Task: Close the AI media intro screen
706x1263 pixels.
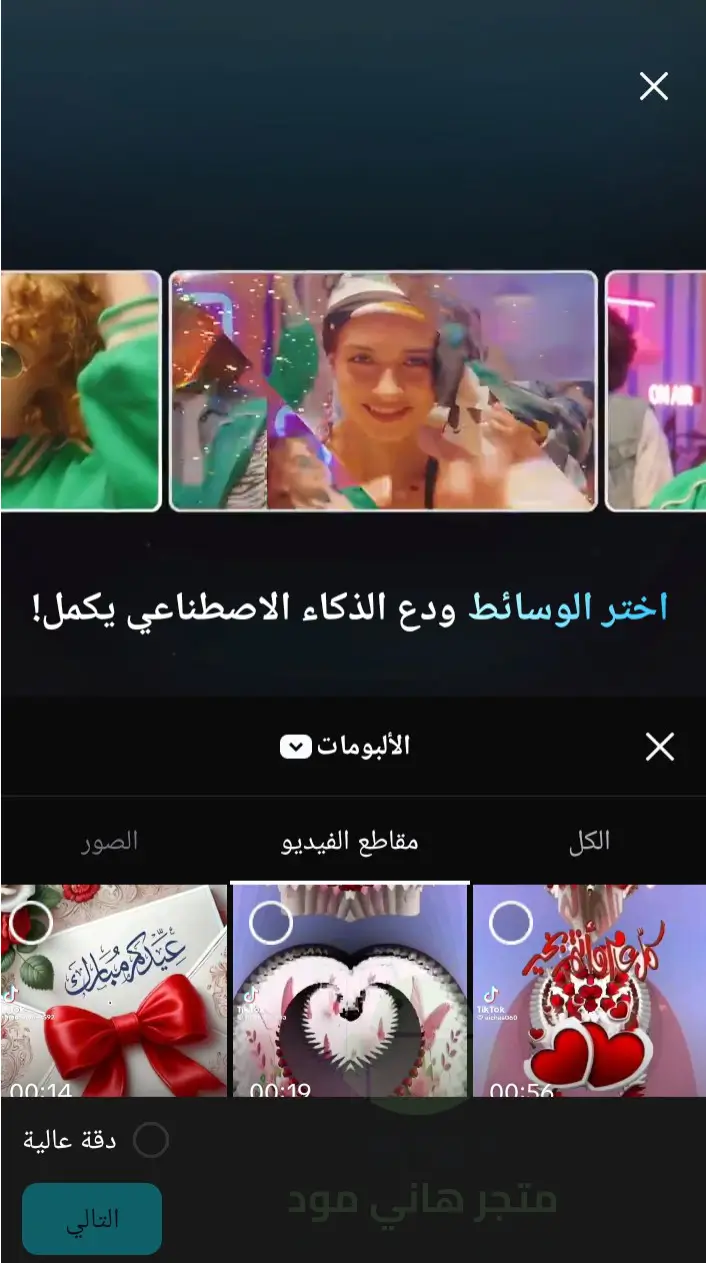Action: [653, 87]
